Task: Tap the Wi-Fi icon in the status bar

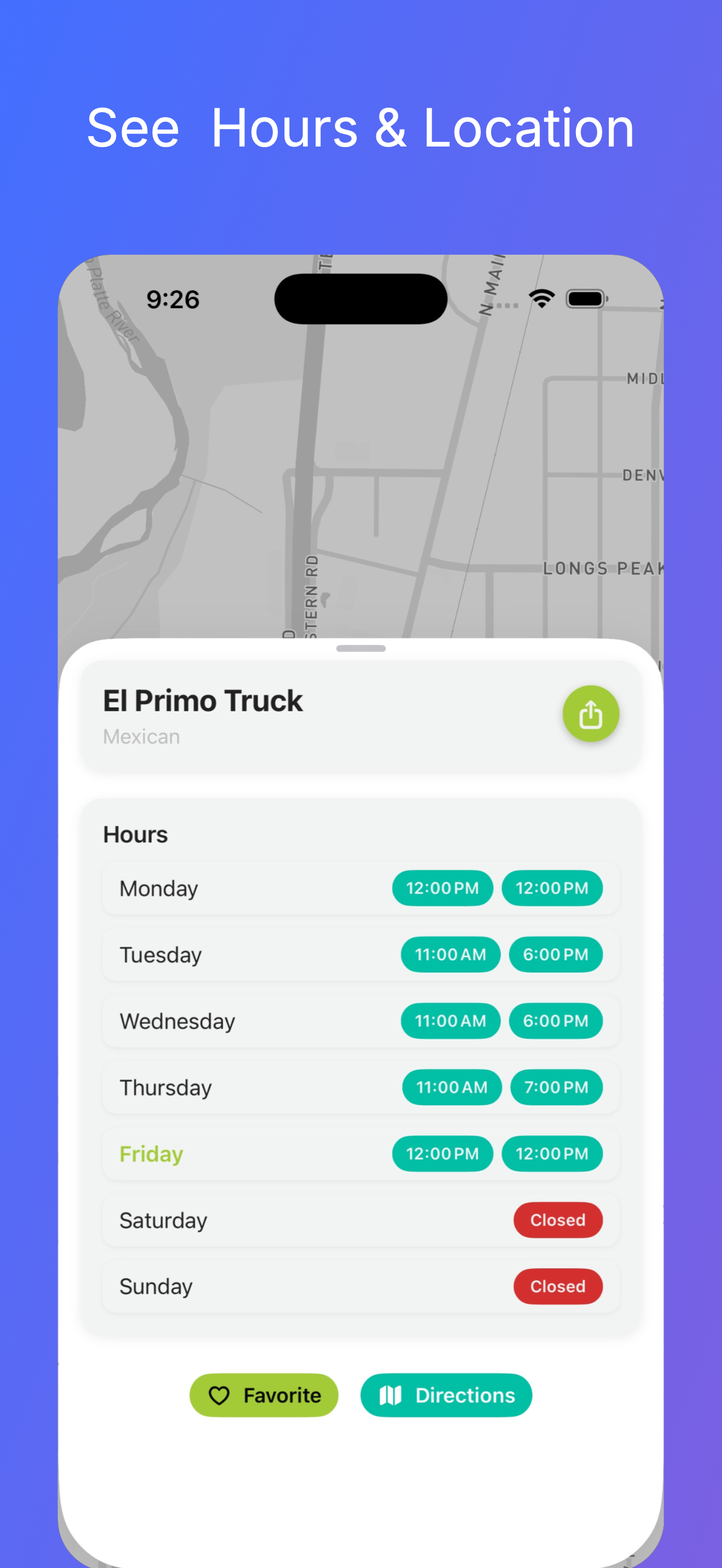Action: [x=541, y=297]
